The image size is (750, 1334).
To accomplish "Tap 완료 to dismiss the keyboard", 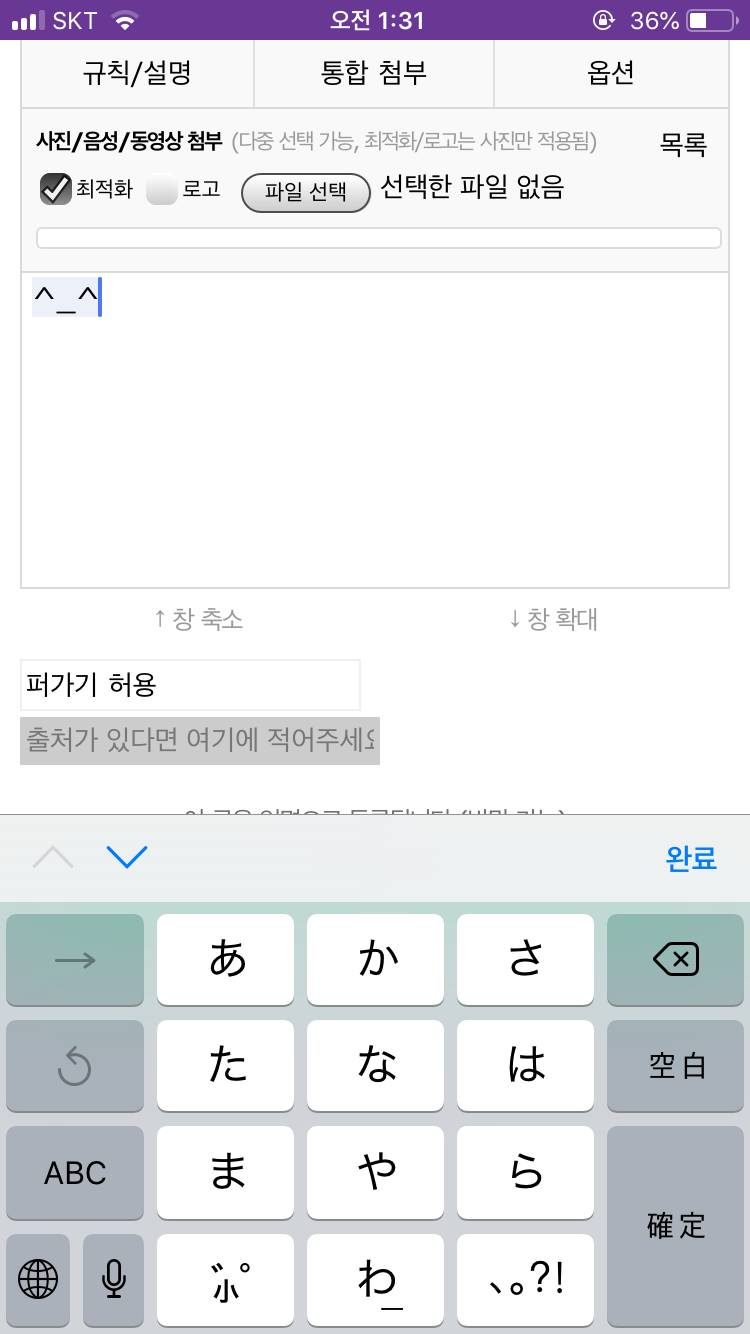I will (688, 858).
